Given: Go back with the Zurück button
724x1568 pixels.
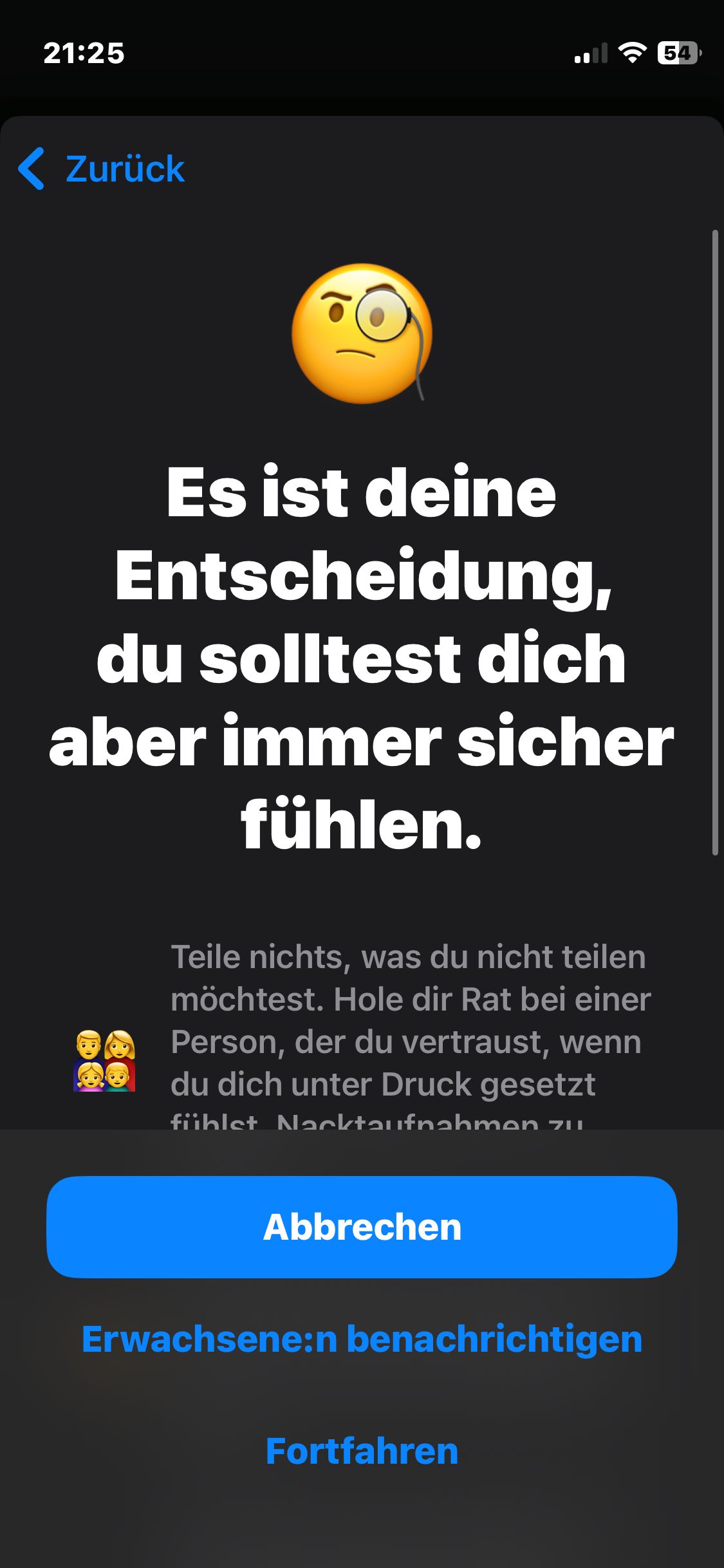Looking at the screenshot, I should pos(103,169).
